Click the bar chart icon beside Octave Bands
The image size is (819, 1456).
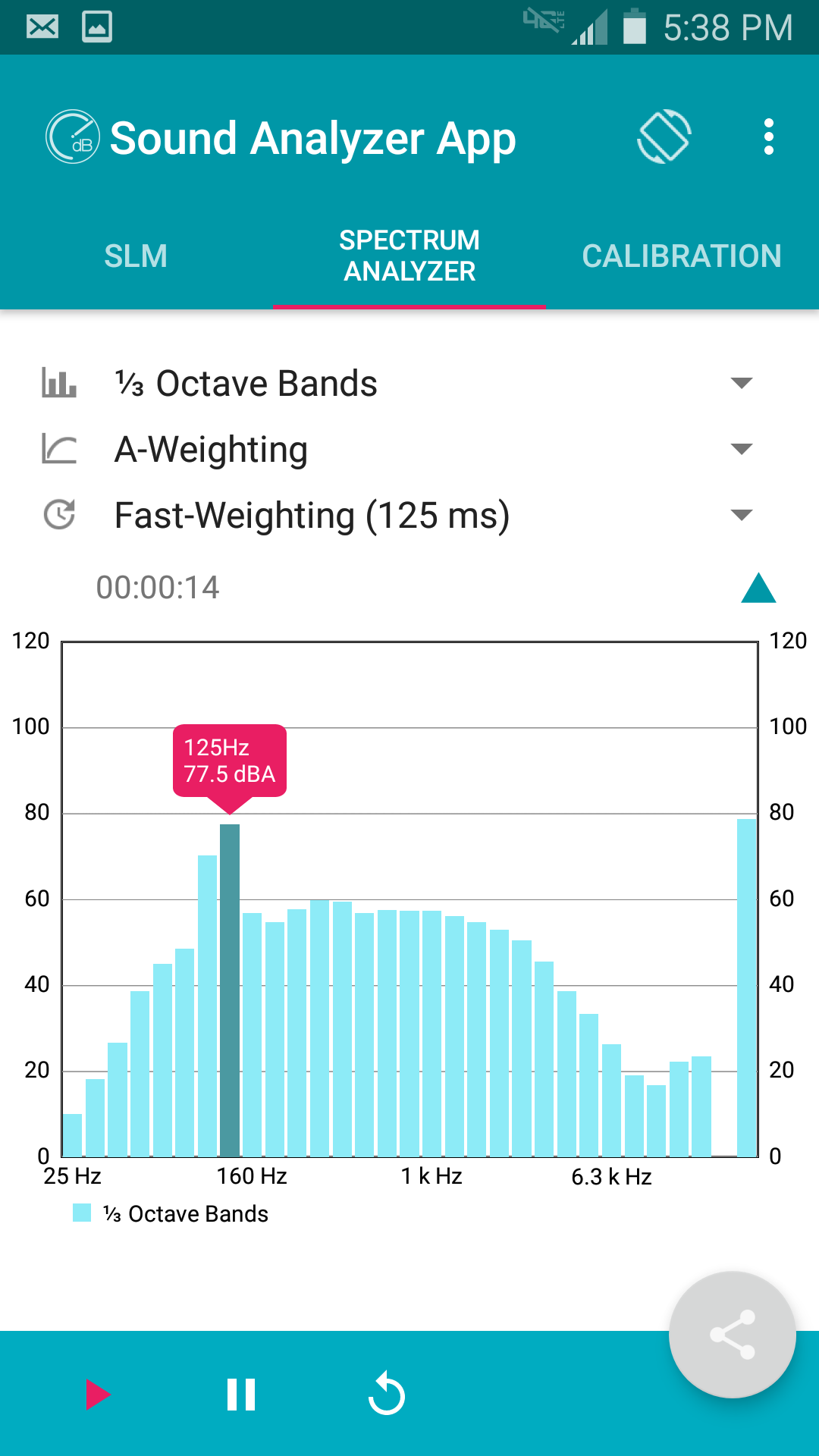pos(58,382)
